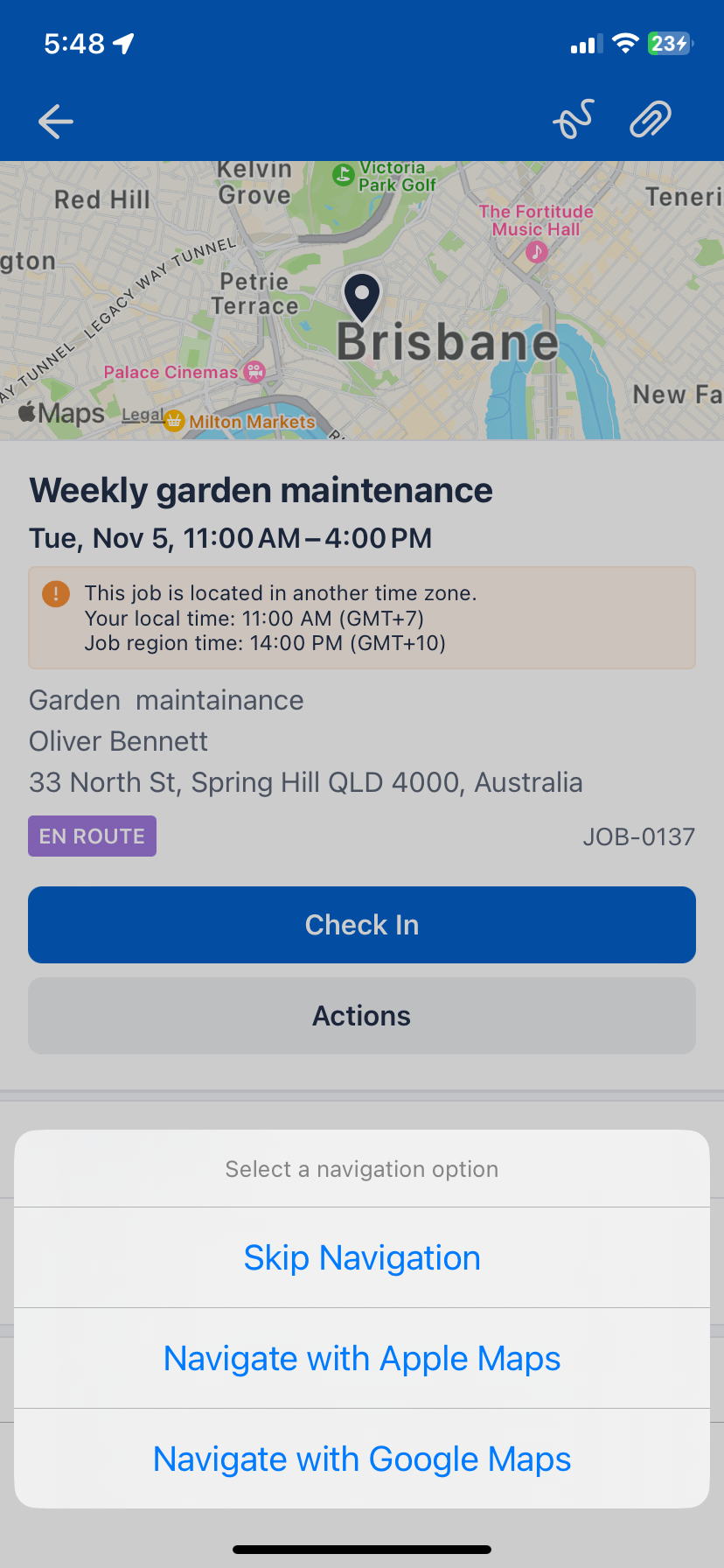Choose Navigate with Google Maps
Screen dimensions: 724x1568
[x=362, y=1459]
